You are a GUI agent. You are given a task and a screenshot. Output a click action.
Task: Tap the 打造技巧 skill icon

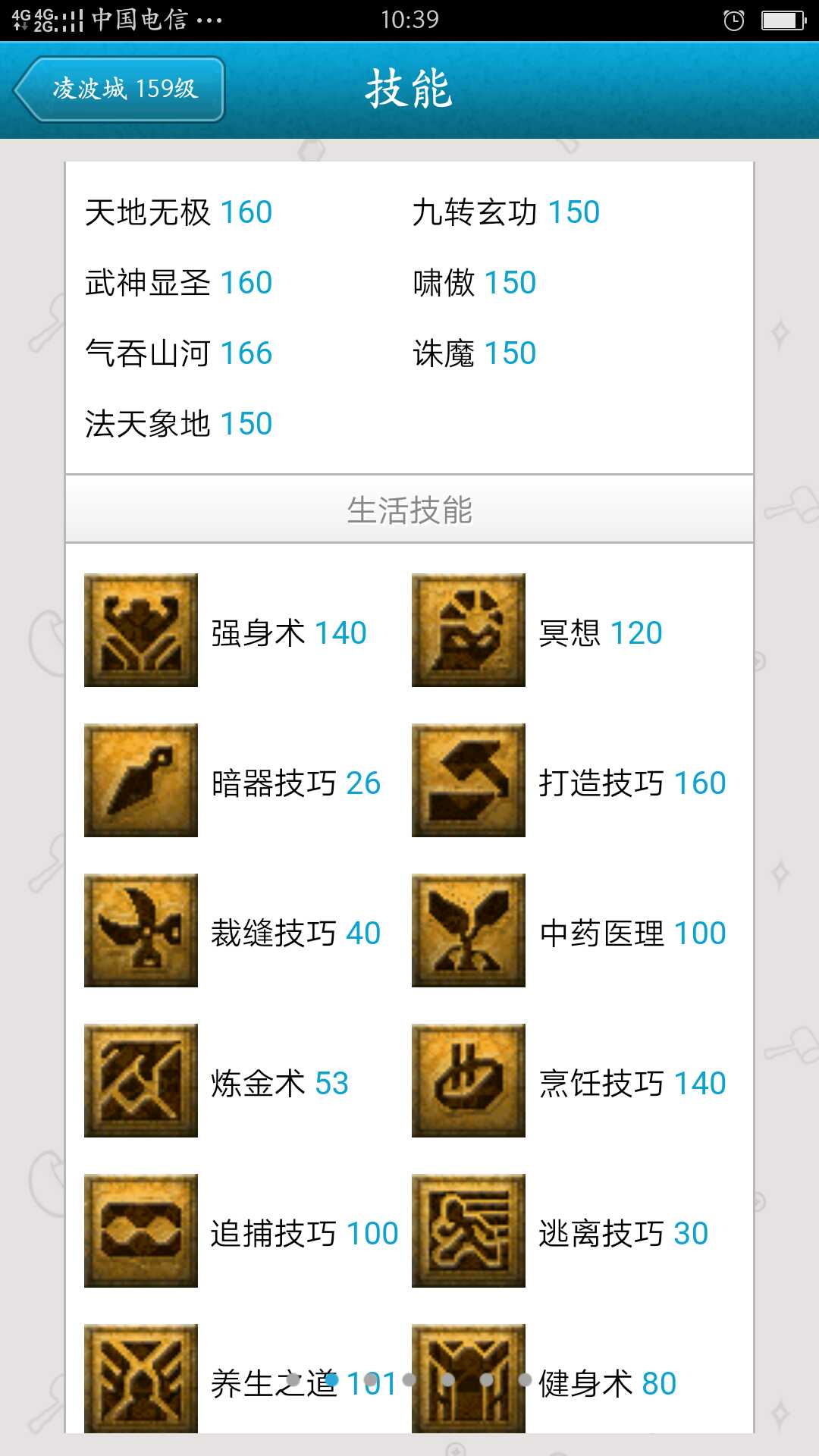click(469, 780)
